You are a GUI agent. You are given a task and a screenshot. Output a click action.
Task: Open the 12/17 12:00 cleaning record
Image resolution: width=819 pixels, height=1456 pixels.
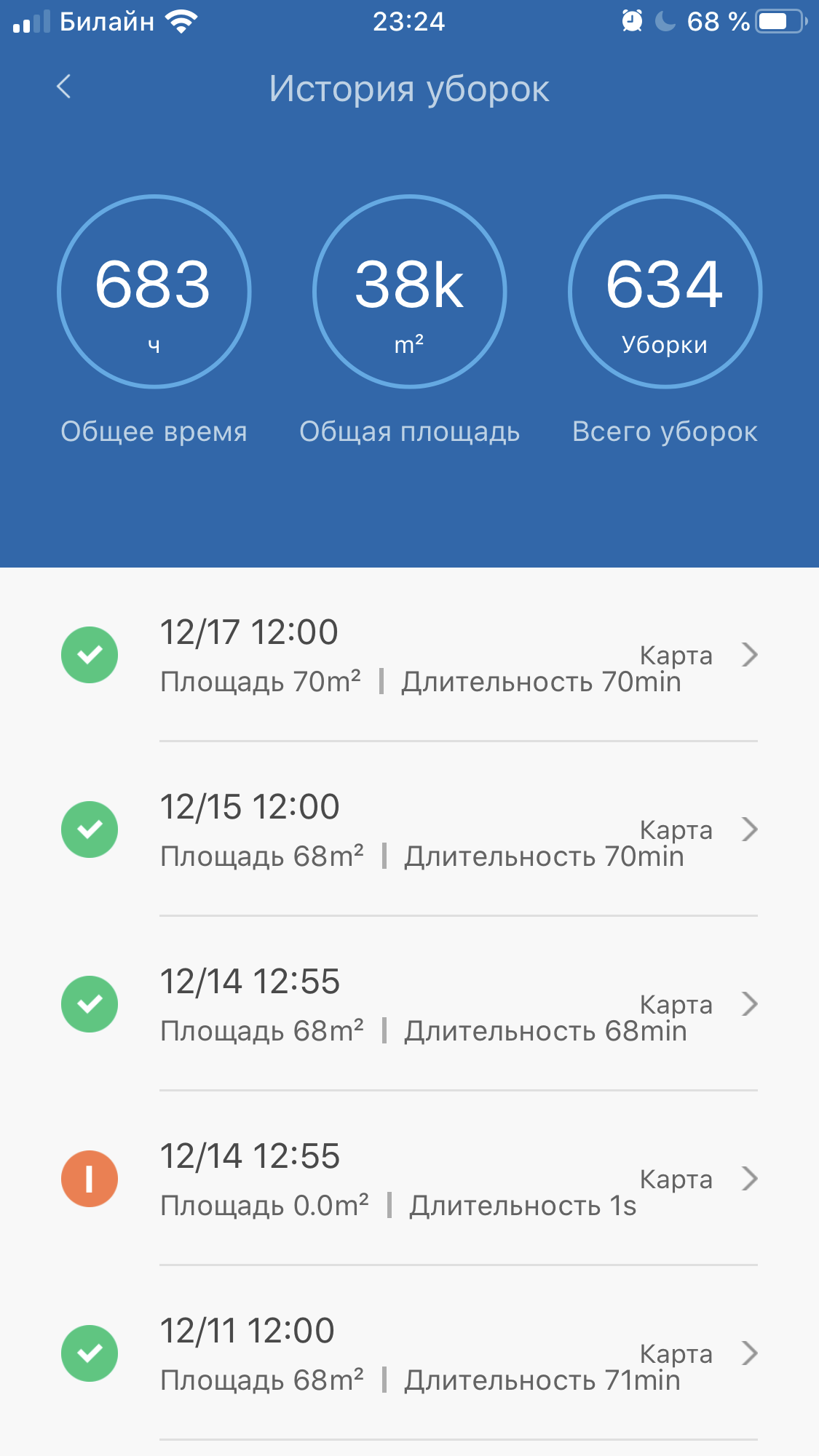pos(409,655)
